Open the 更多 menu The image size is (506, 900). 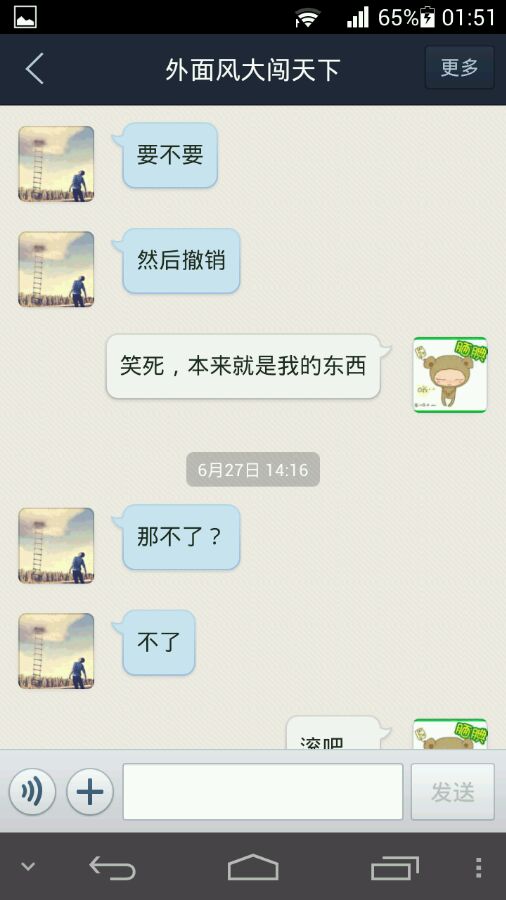[459, 68]
